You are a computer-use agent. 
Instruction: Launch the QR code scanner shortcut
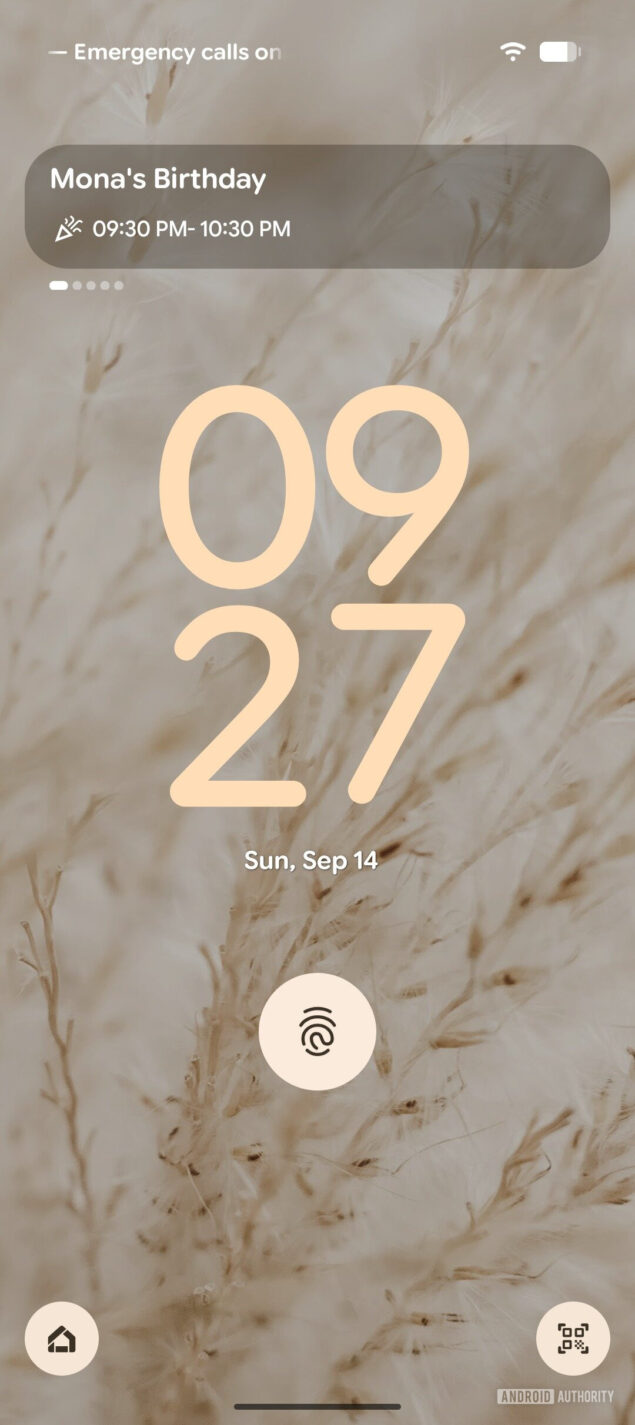pos(573,1339)
